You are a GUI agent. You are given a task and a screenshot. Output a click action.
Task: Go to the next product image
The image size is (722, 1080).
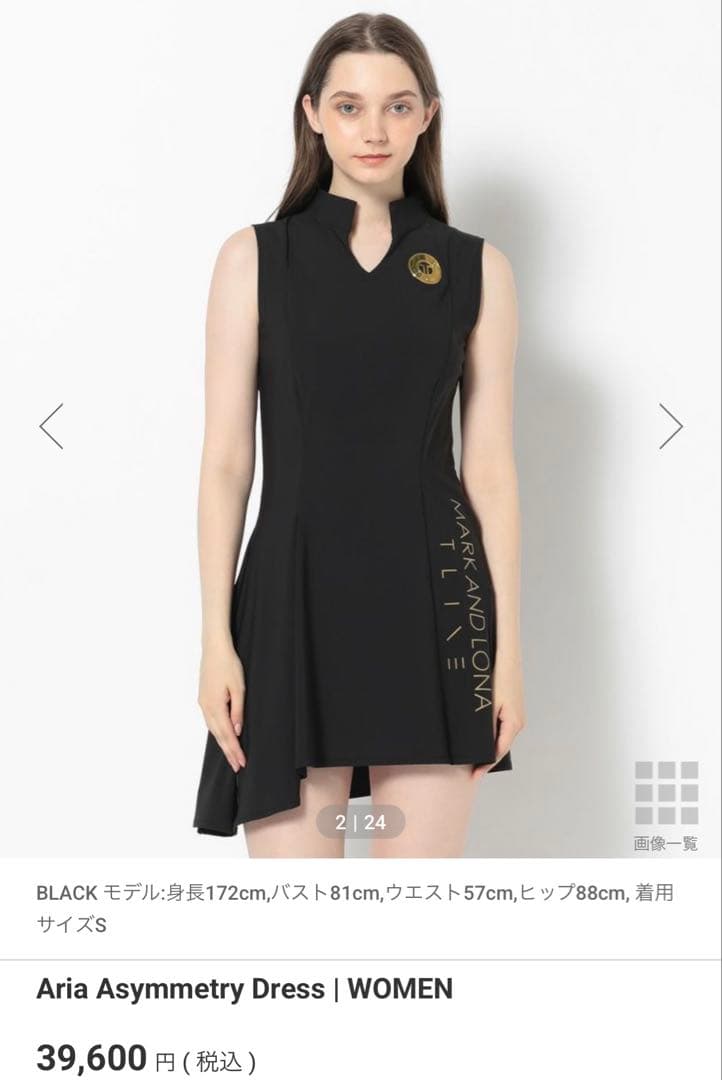671,426
